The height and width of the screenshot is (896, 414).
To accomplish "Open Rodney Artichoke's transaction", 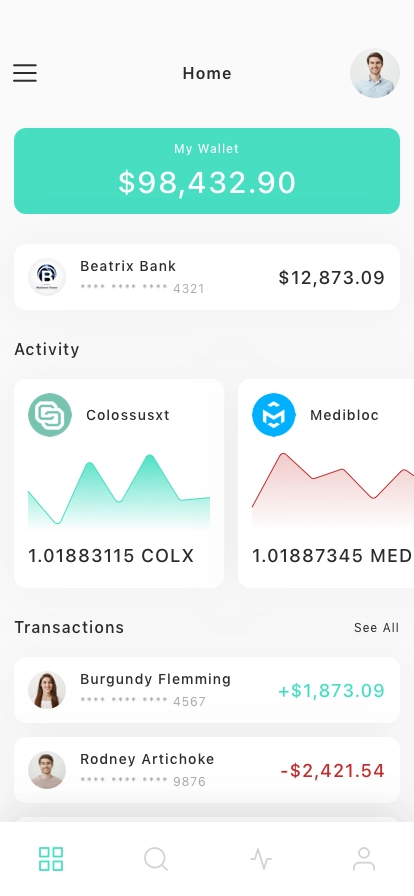I will [x=207, y=770].
